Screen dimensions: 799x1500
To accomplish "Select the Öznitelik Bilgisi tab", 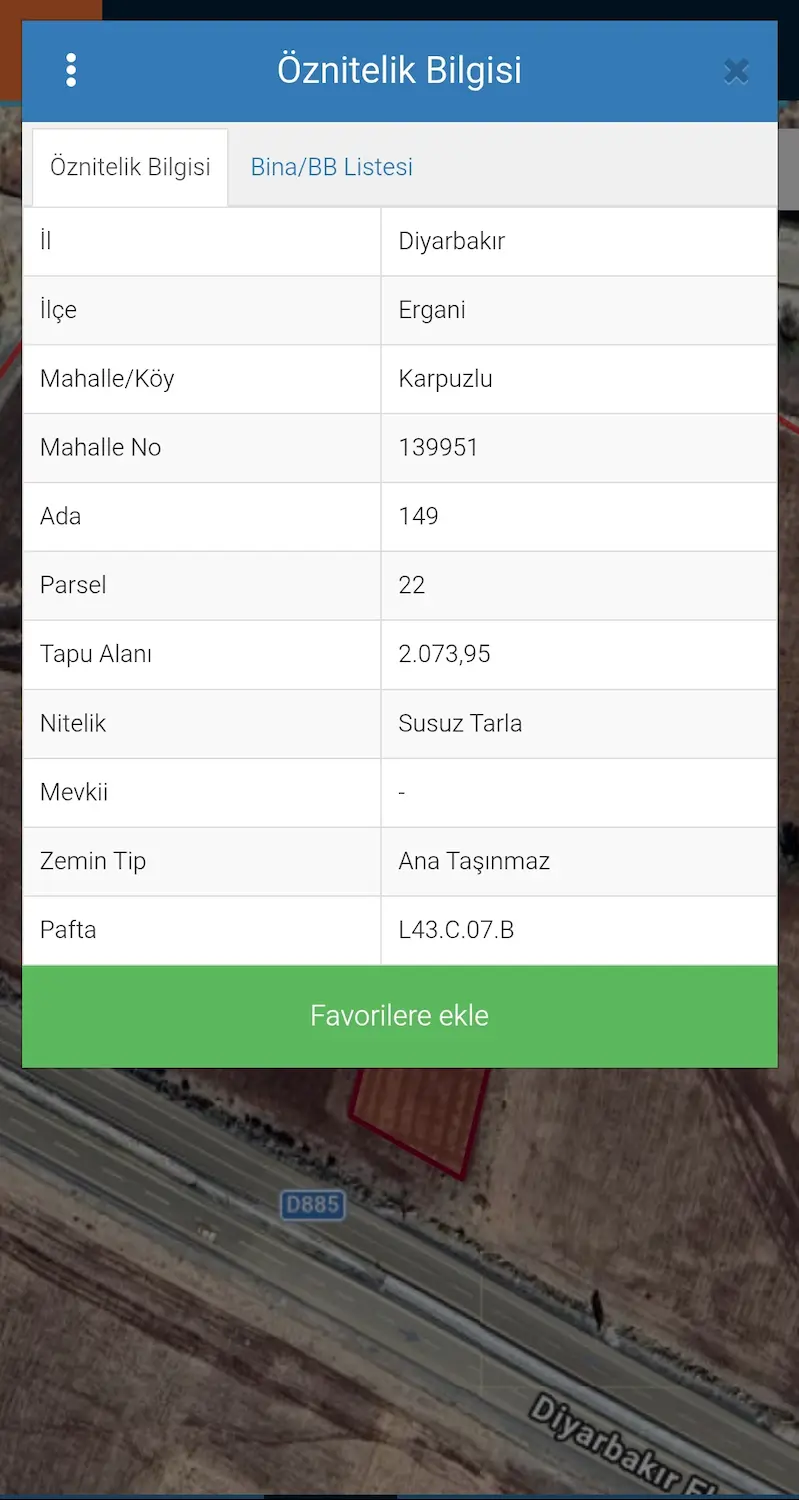I will pyautogui.click(x=130, y=167).
